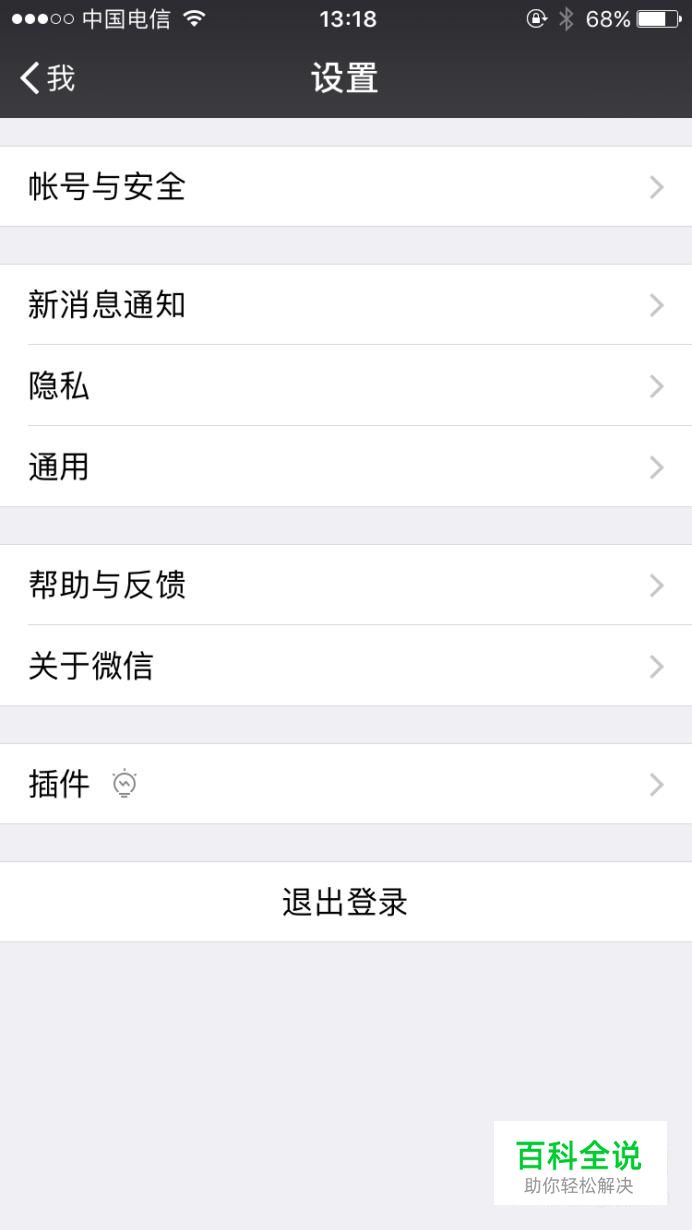Screen dimensions: 692x1230
Task: Open 关于微信
Action: 345,666
